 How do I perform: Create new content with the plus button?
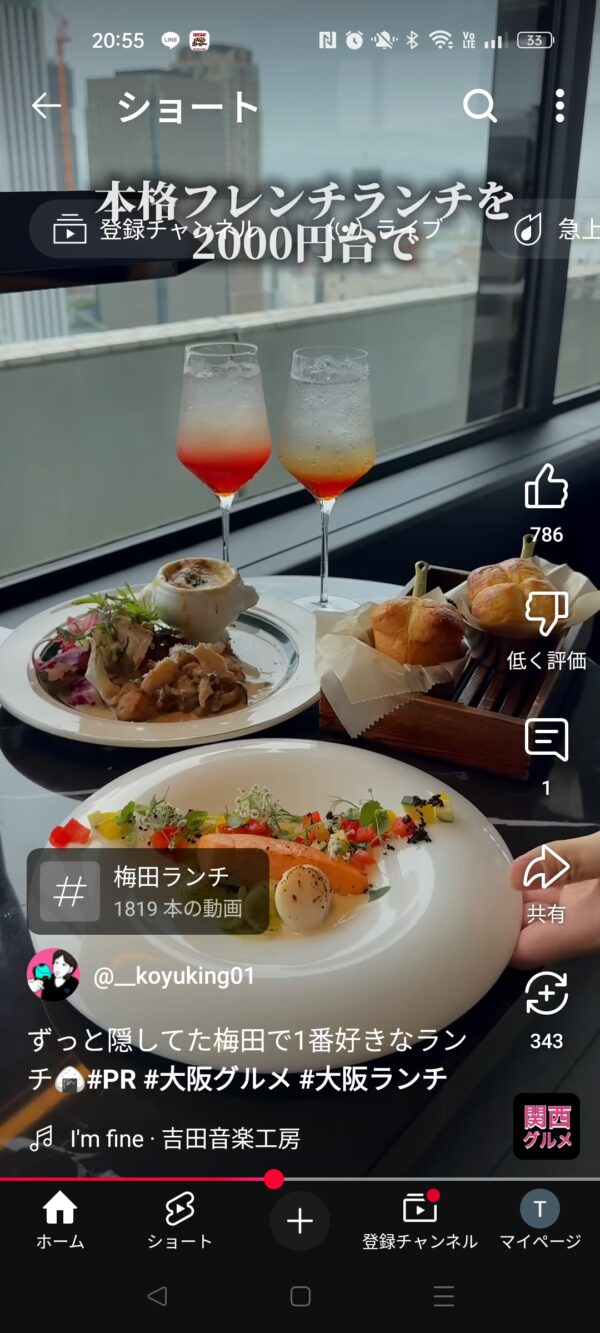300,1221
